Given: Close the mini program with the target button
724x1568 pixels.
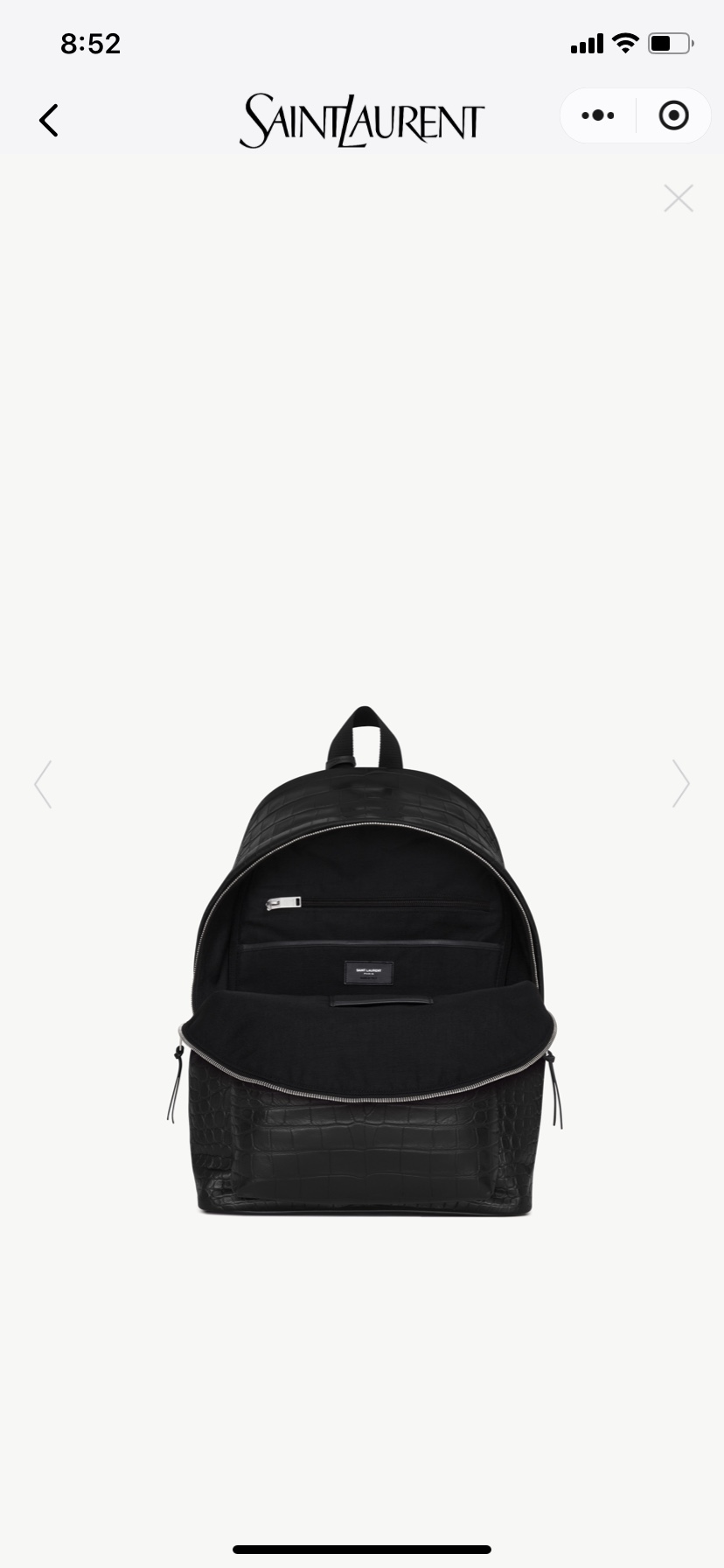Looking at the screenshot, I should pos(673,115).
